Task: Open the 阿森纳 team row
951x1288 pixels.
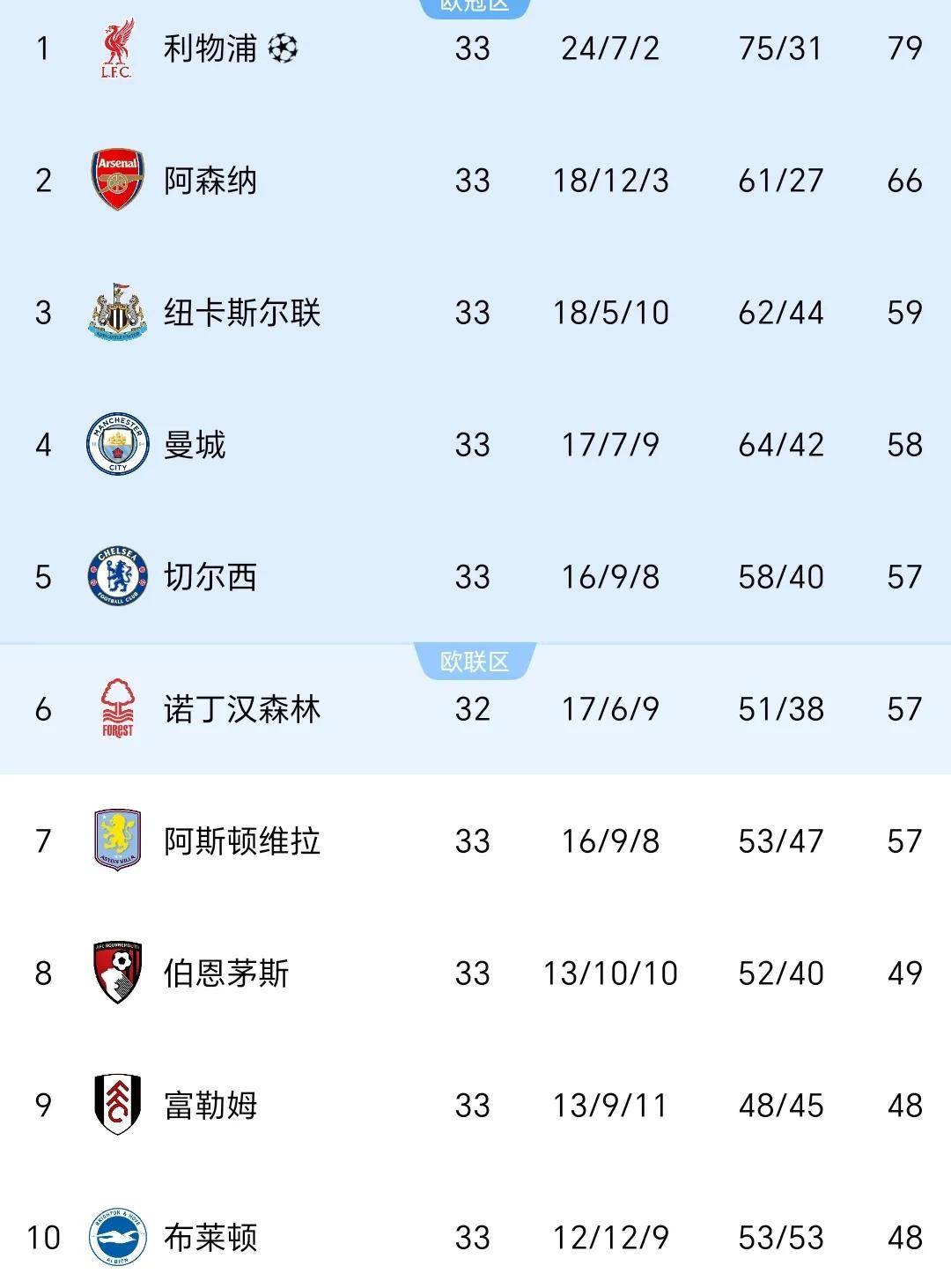Action: [210, 181]
